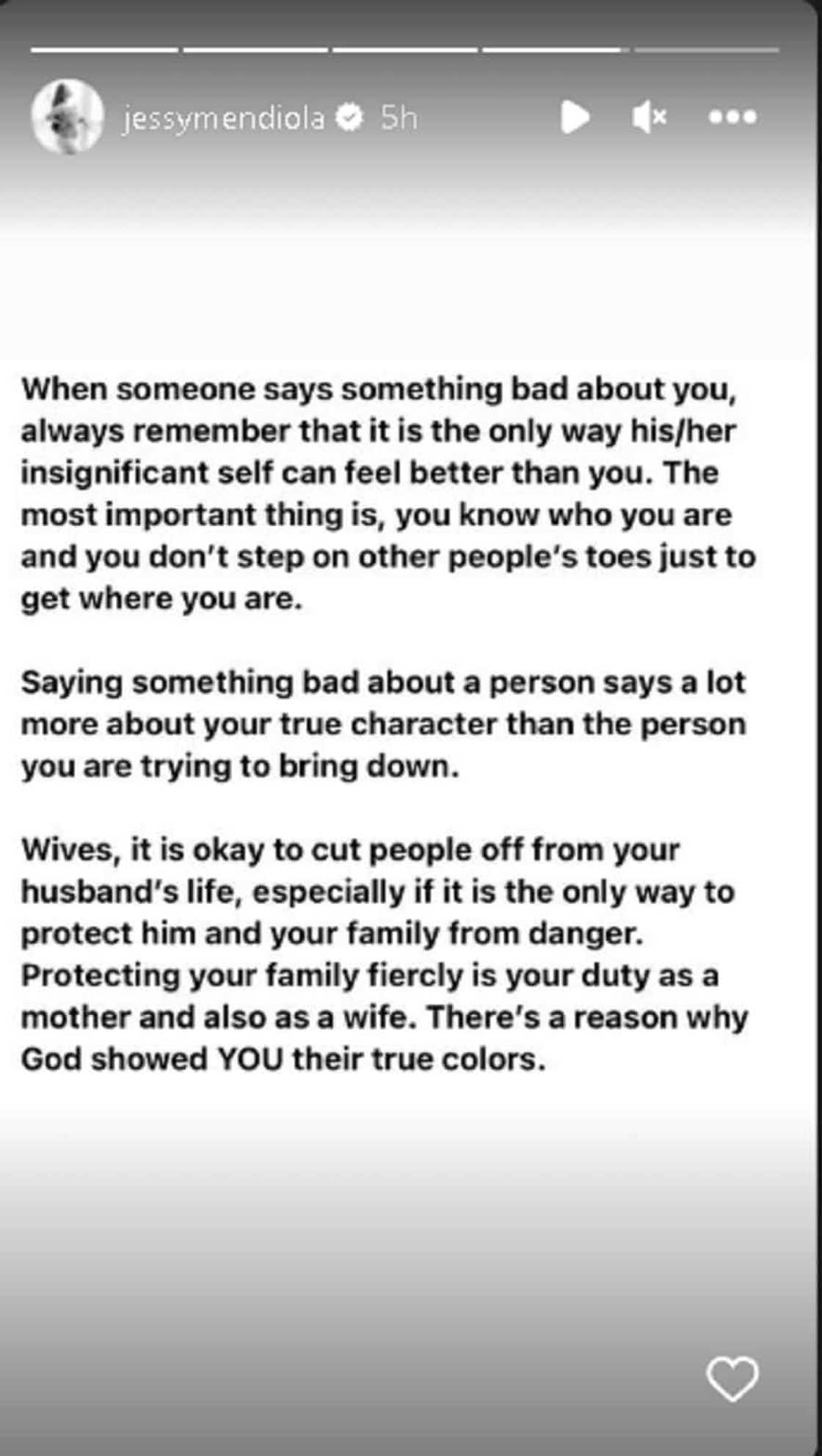Resume story playback with play button

pos(575,117)
